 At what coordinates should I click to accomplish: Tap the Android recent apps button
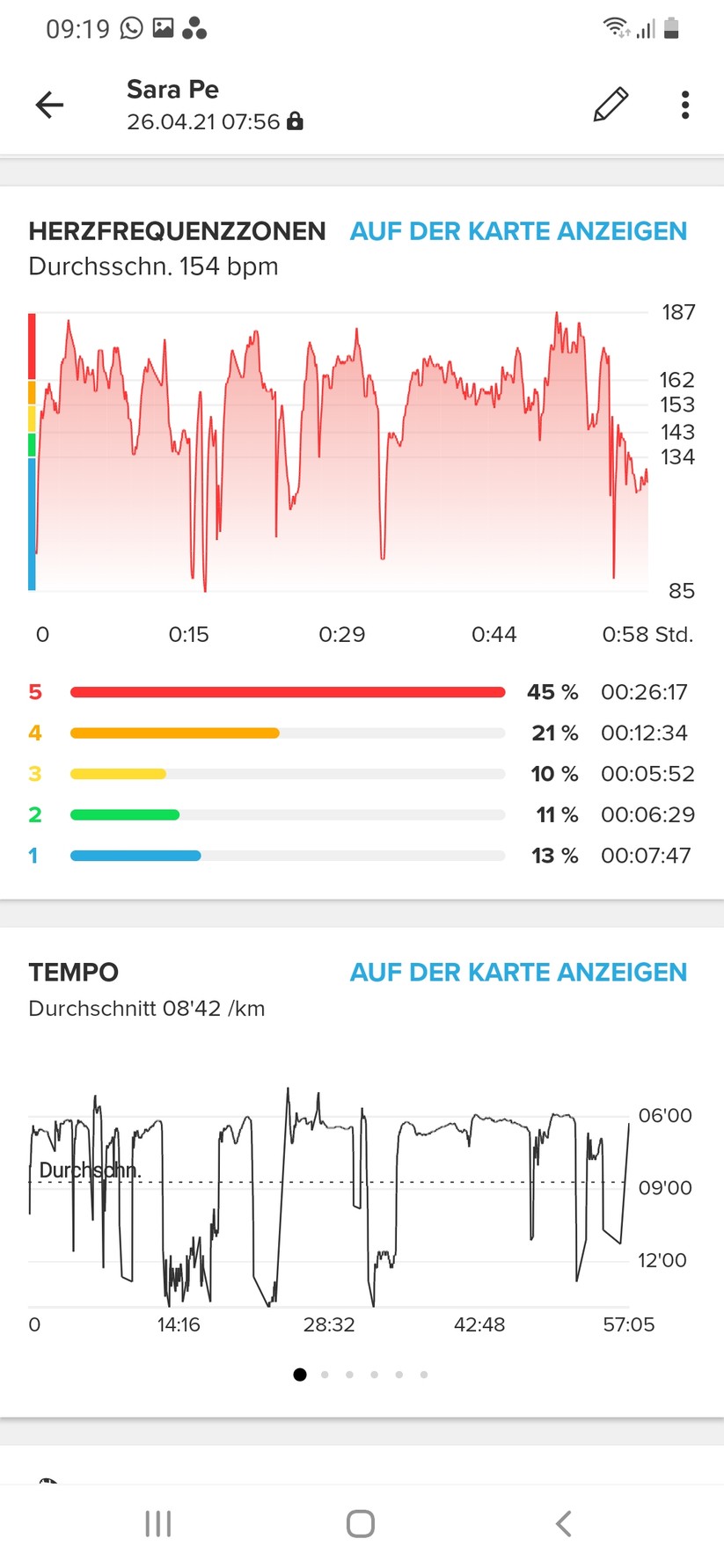(x=157, y=1525)
